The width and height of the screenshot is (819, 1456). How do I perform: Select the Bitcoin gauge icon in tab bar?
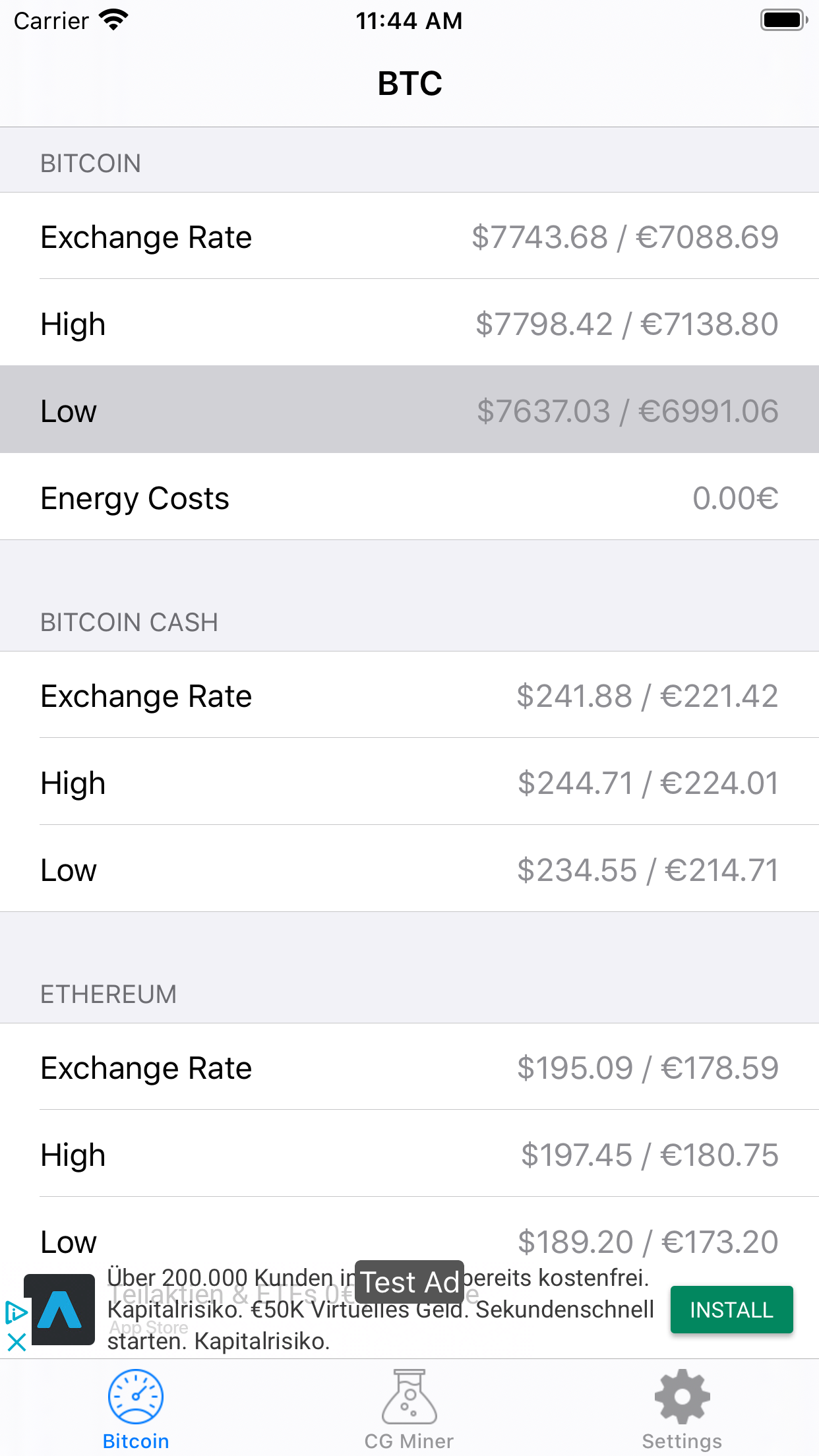pos(135,1396)
